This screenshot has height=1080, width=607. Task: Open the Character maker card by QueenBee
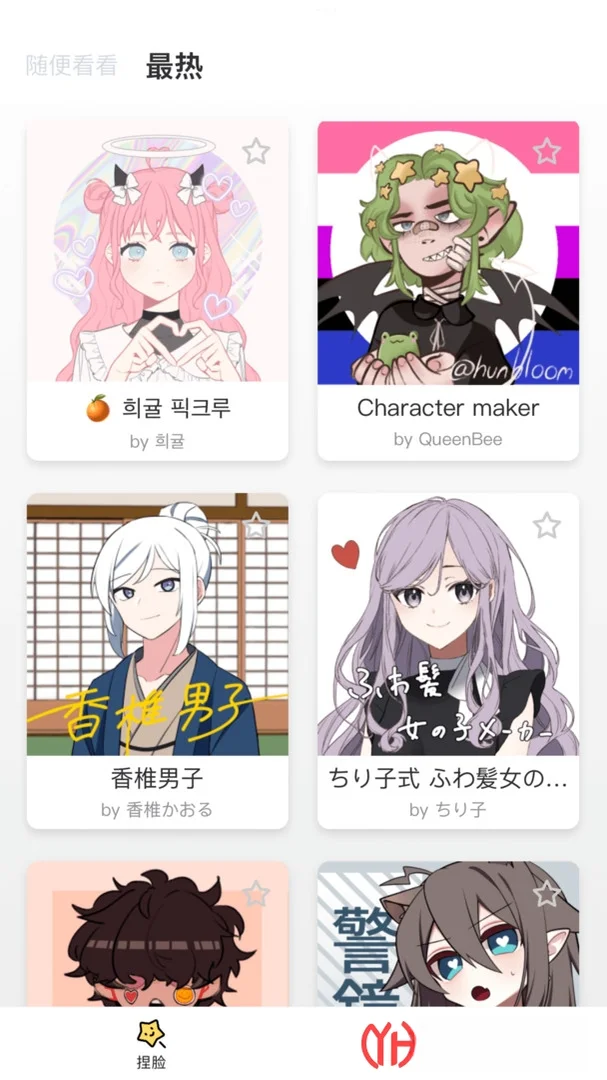pos(448,290)
